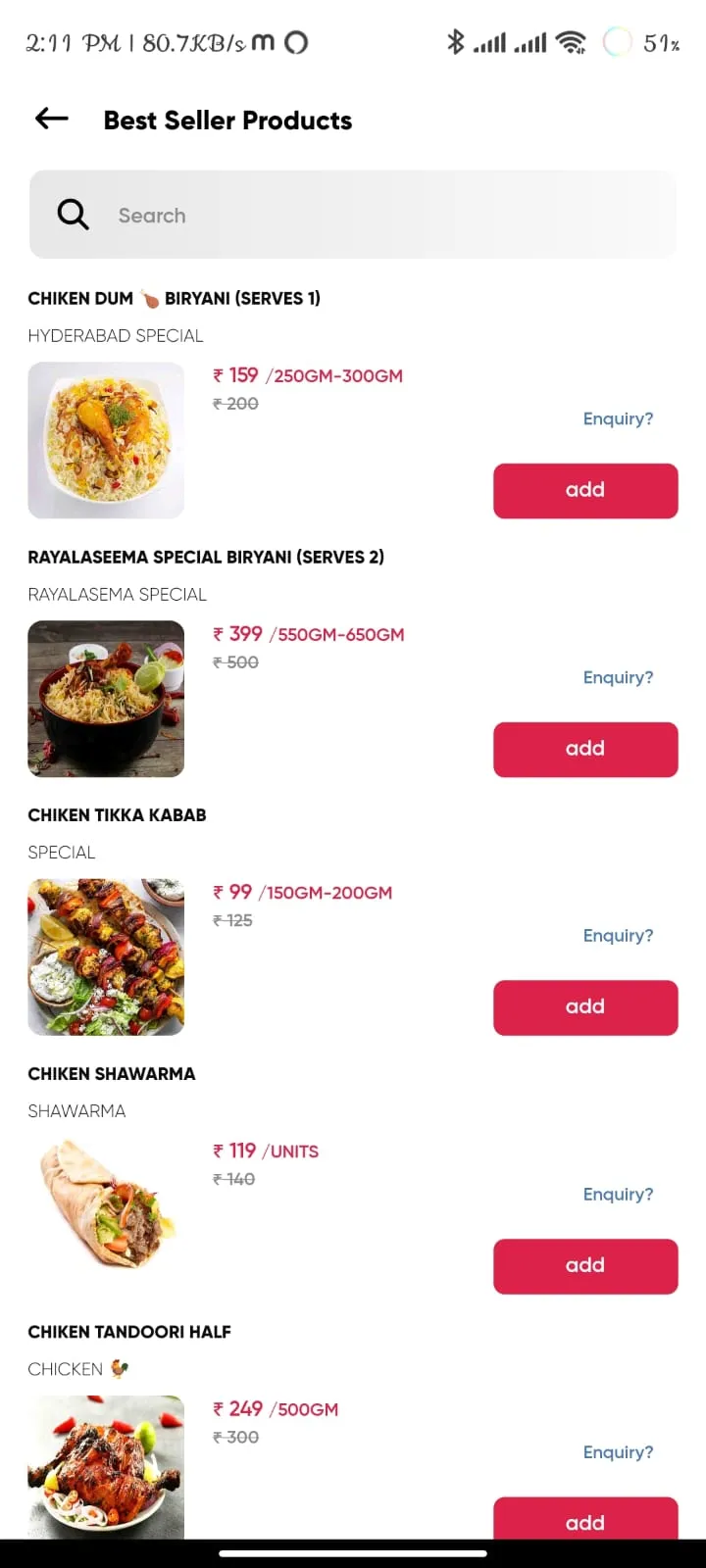Viewport: 706px width, 1568px height.
Task: Add Chiken Dum Biryani to cart
Action: [x=585, y=490]
